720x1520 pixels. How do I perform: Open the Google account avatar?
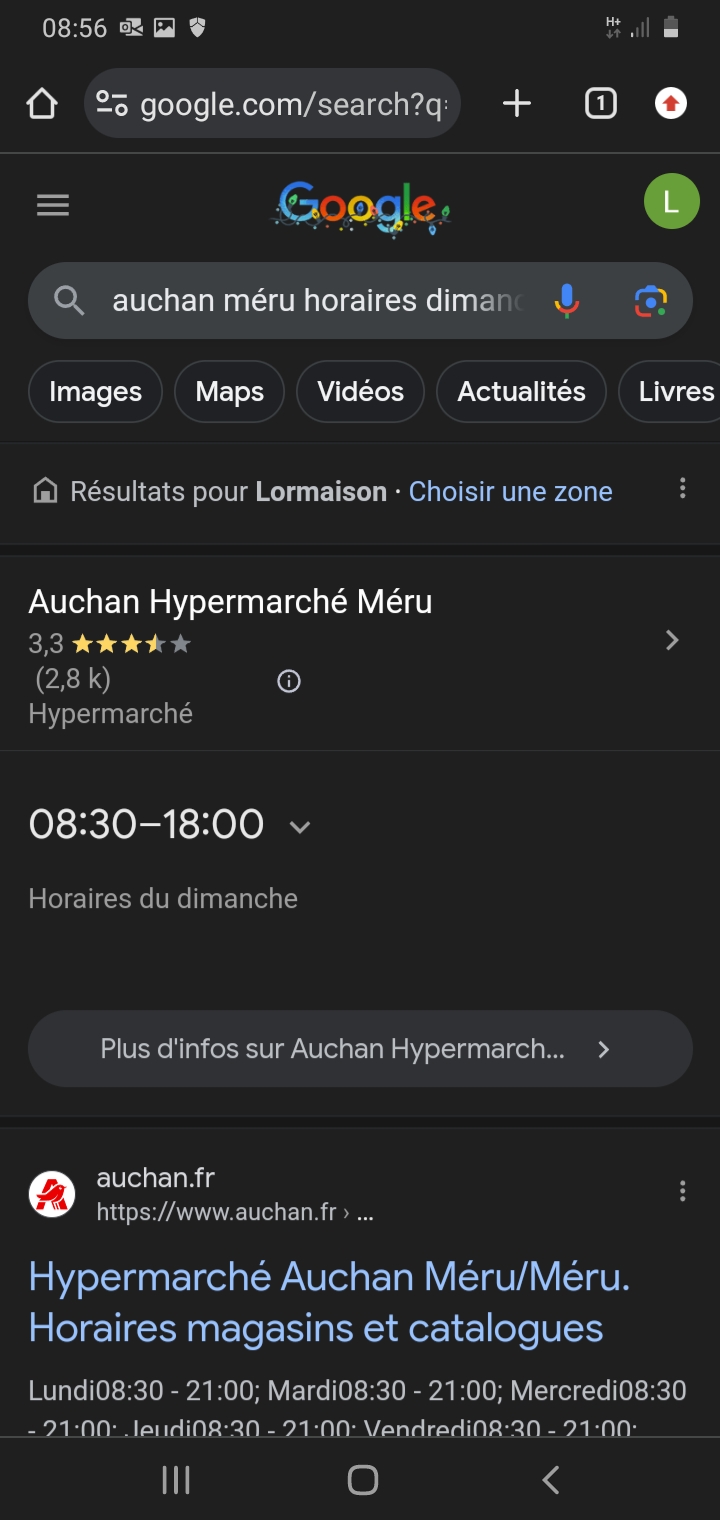[x=671, y=201]
